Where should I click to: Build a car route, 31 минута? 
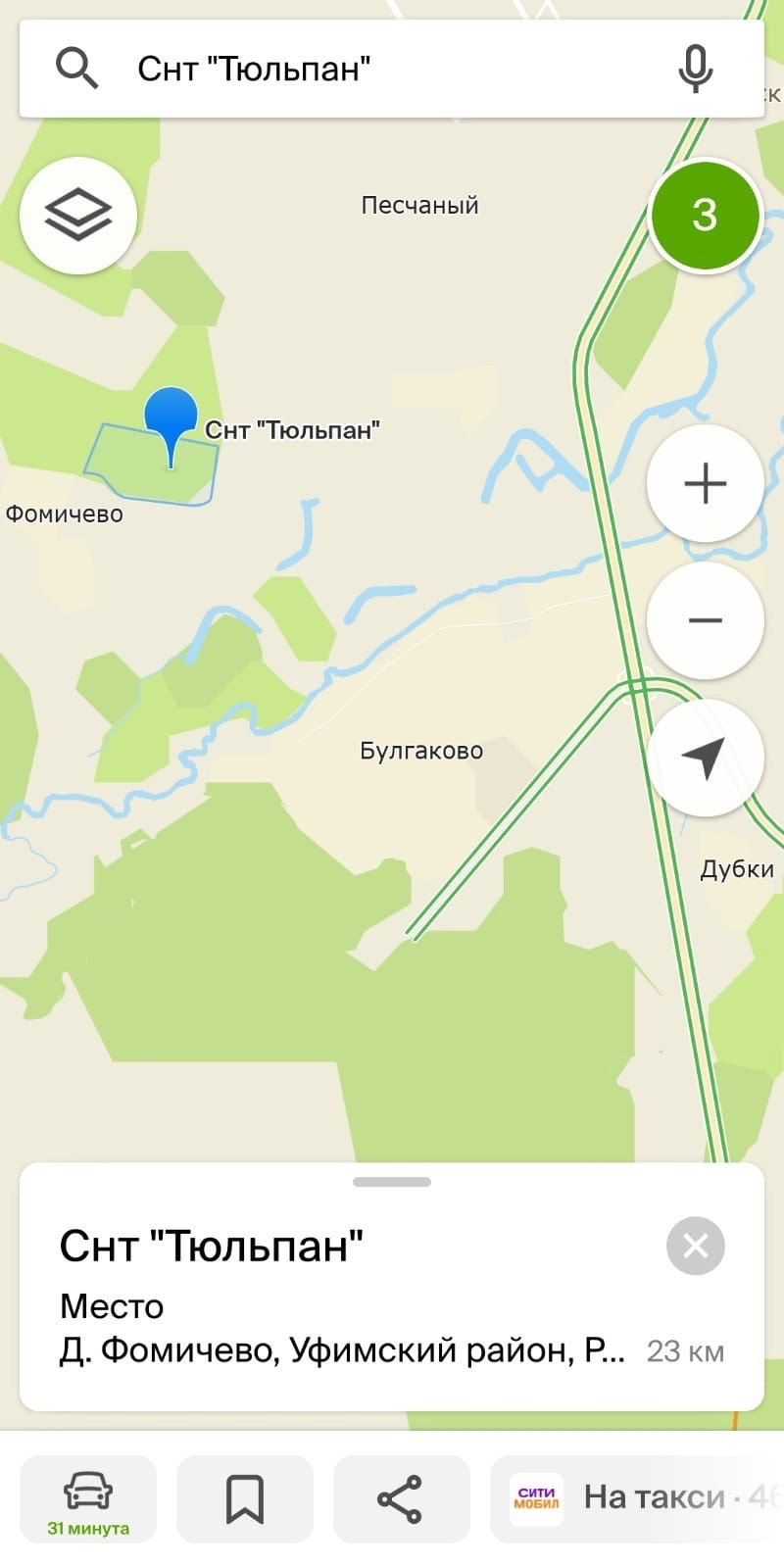pos(88,1499)
